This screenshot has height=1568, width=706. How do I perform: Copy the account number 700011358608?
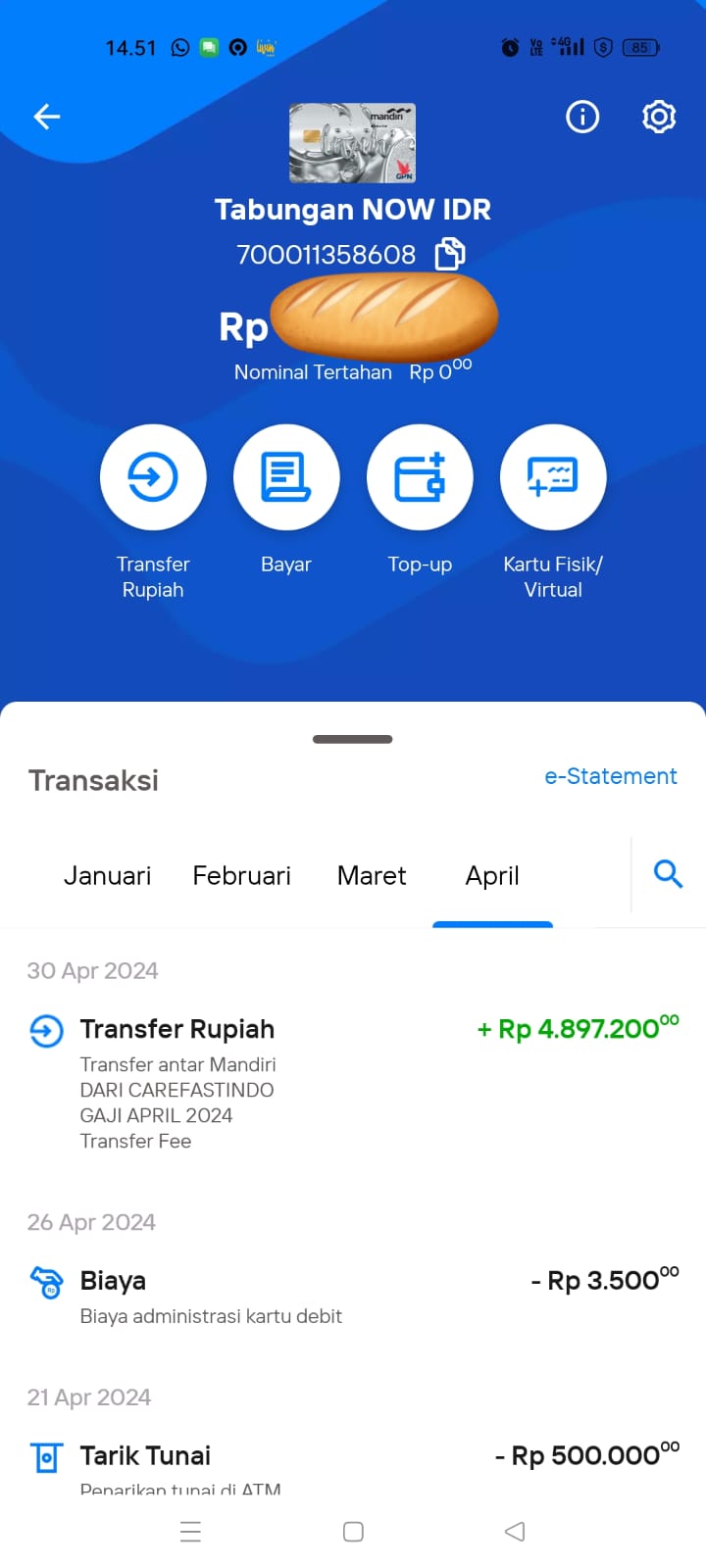tap(450, 254)
